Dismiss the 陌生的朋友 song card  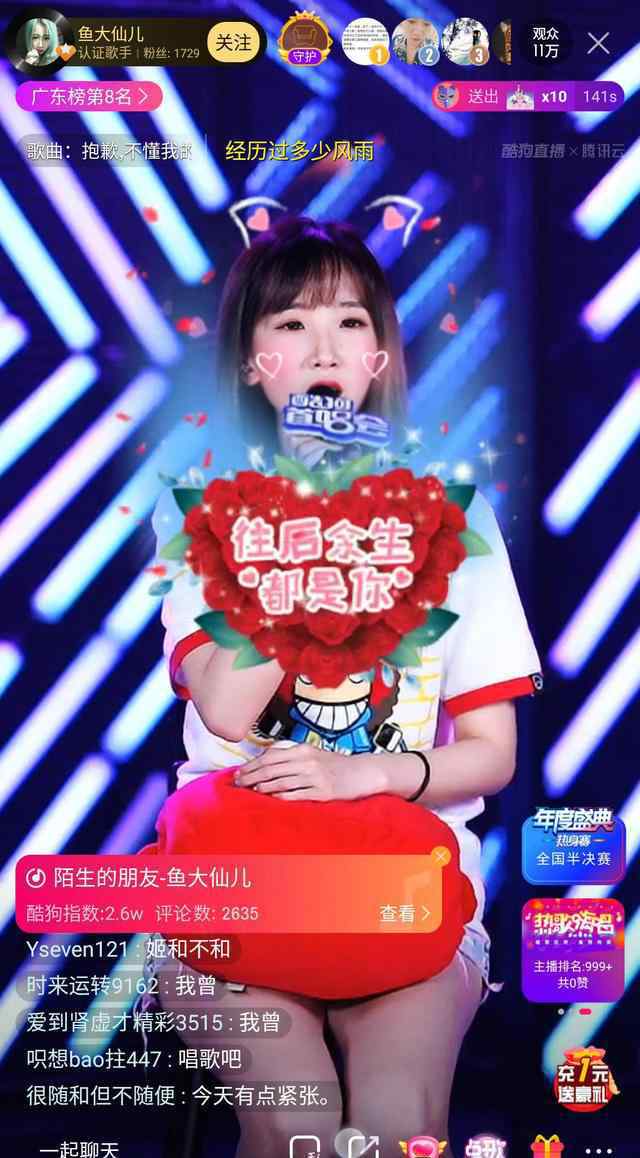[441, 857]
